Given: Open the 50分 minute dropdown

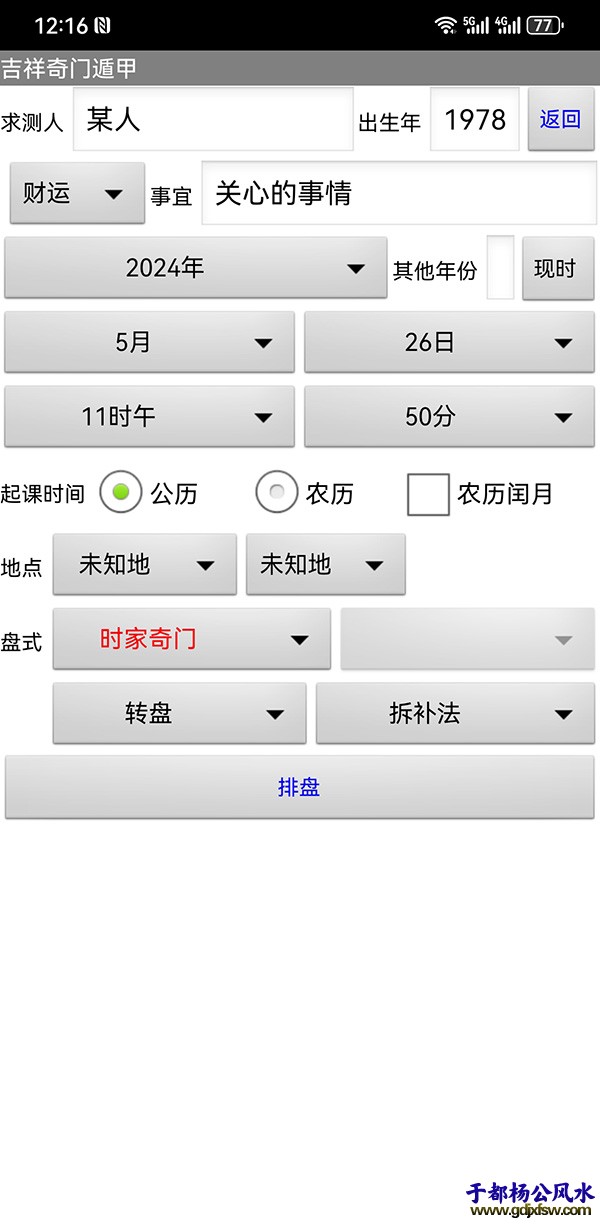Looking at the screenshot, I should tap(449, 416).
